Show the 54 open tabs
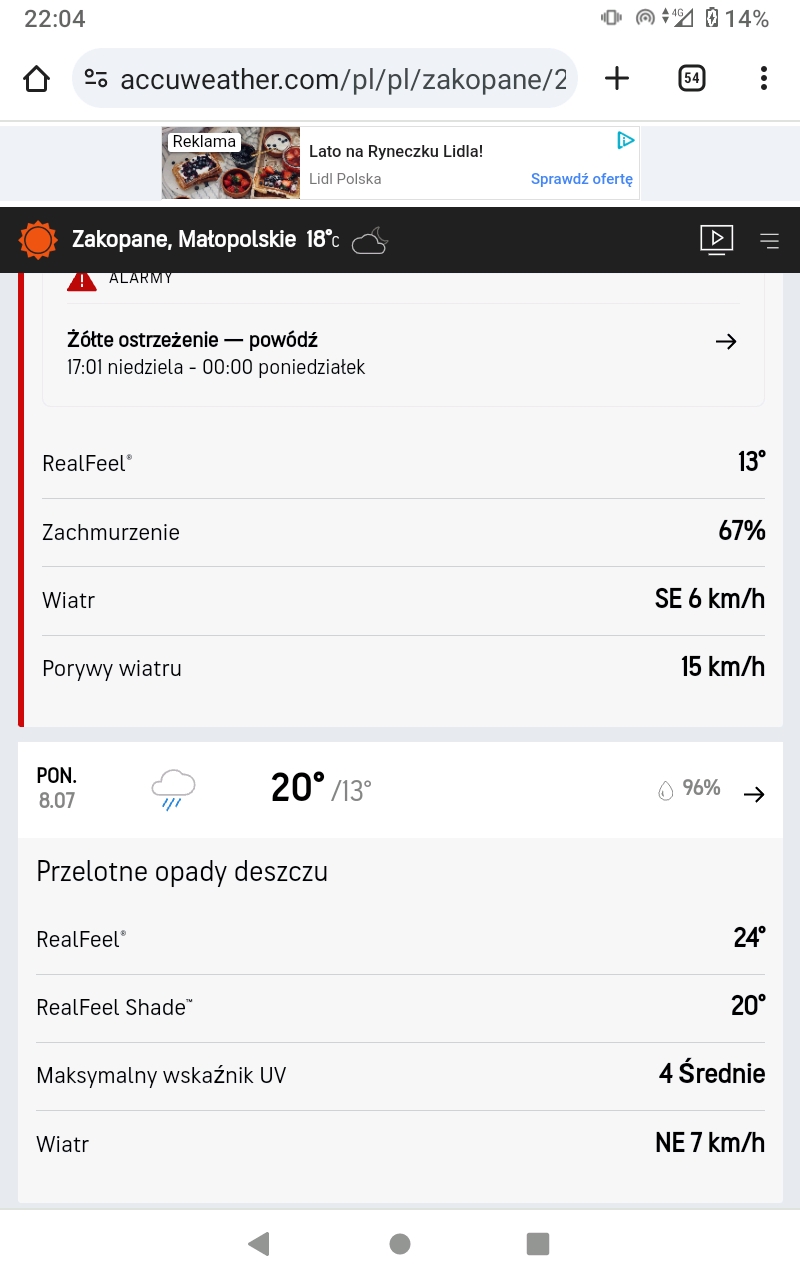The image size is (800, 1280). pyautogui.click(x=691, y=78)
